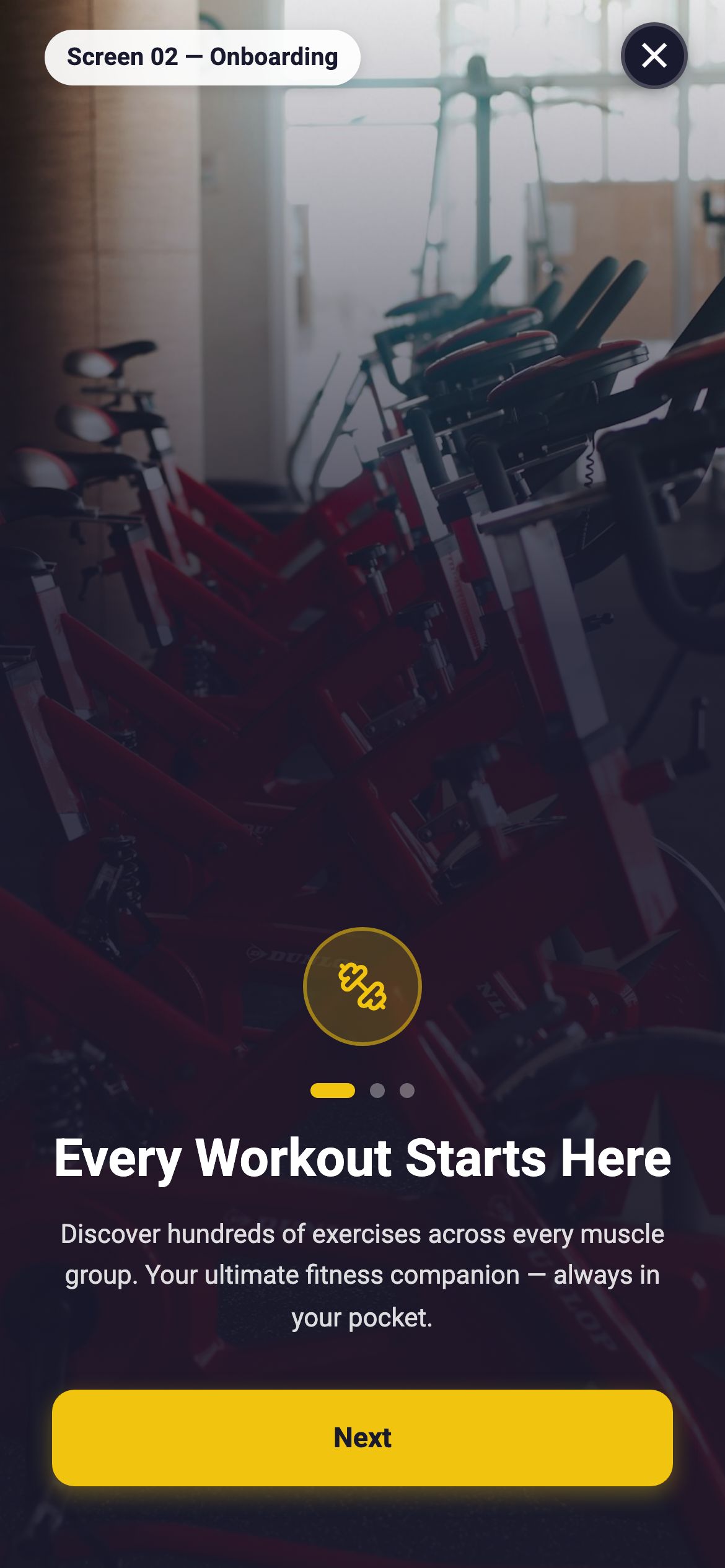Jump to the third onboarding page dot

click(406, 1091)
